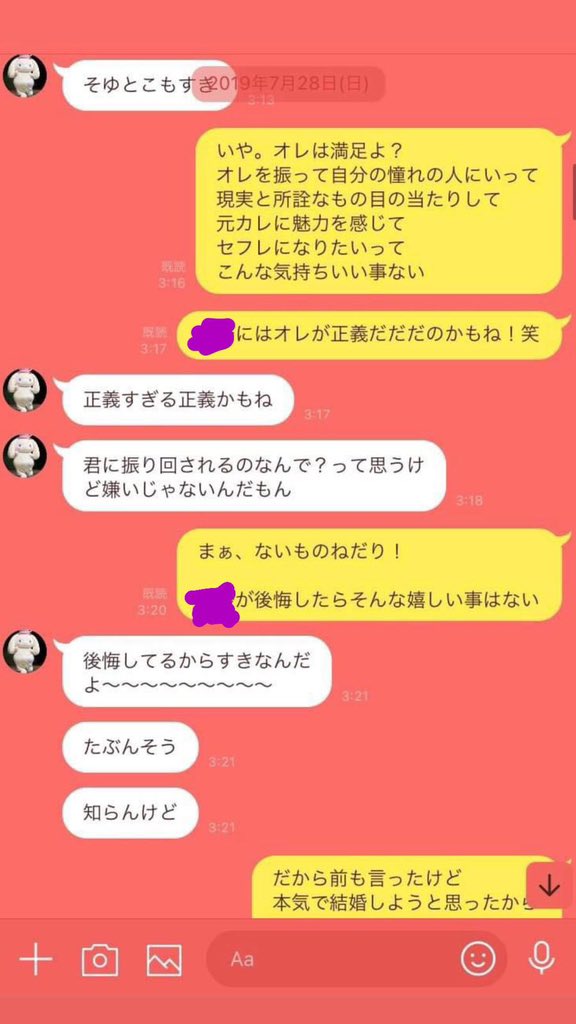The height and width of the screenshot is (1024, 576).
Task: Open the sender's avatar beside そゆとこもすき
Action: tap(25, 76)
